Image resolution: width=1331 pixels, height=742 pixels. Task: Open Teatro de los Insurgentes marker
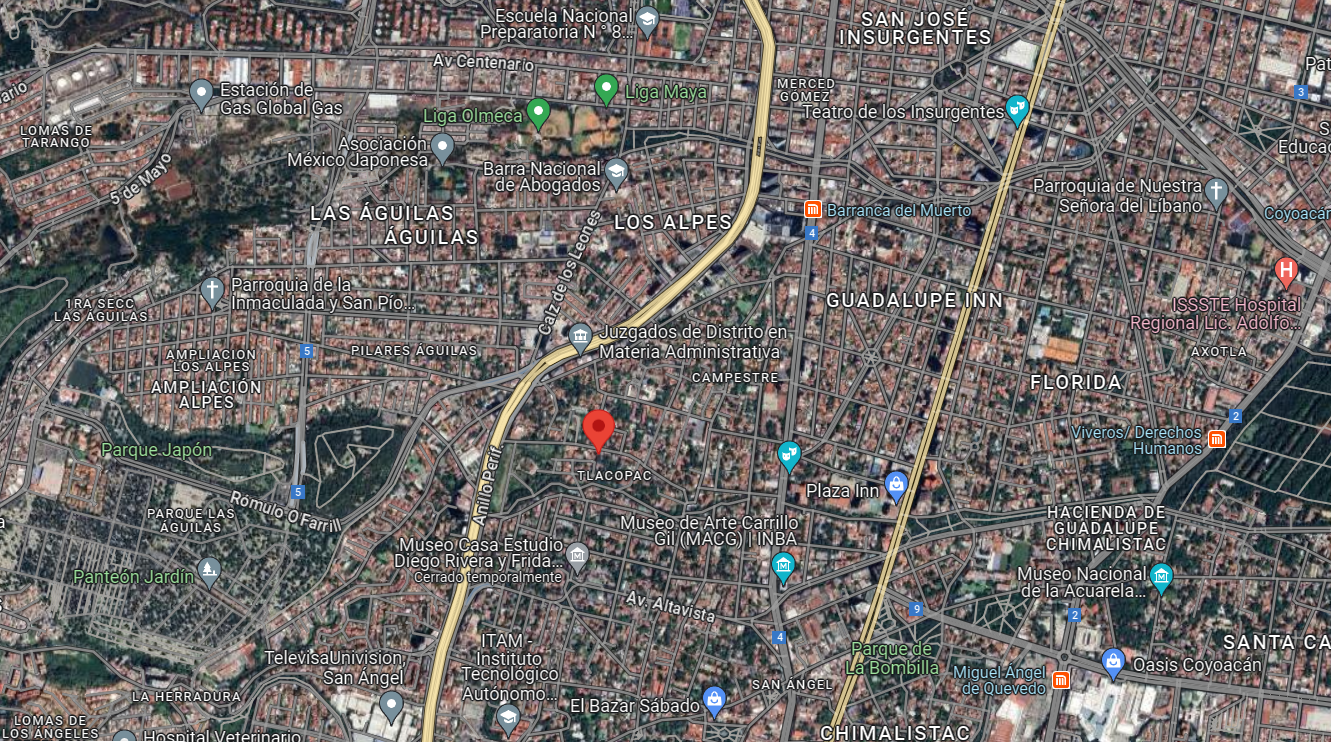[1017, 110]
